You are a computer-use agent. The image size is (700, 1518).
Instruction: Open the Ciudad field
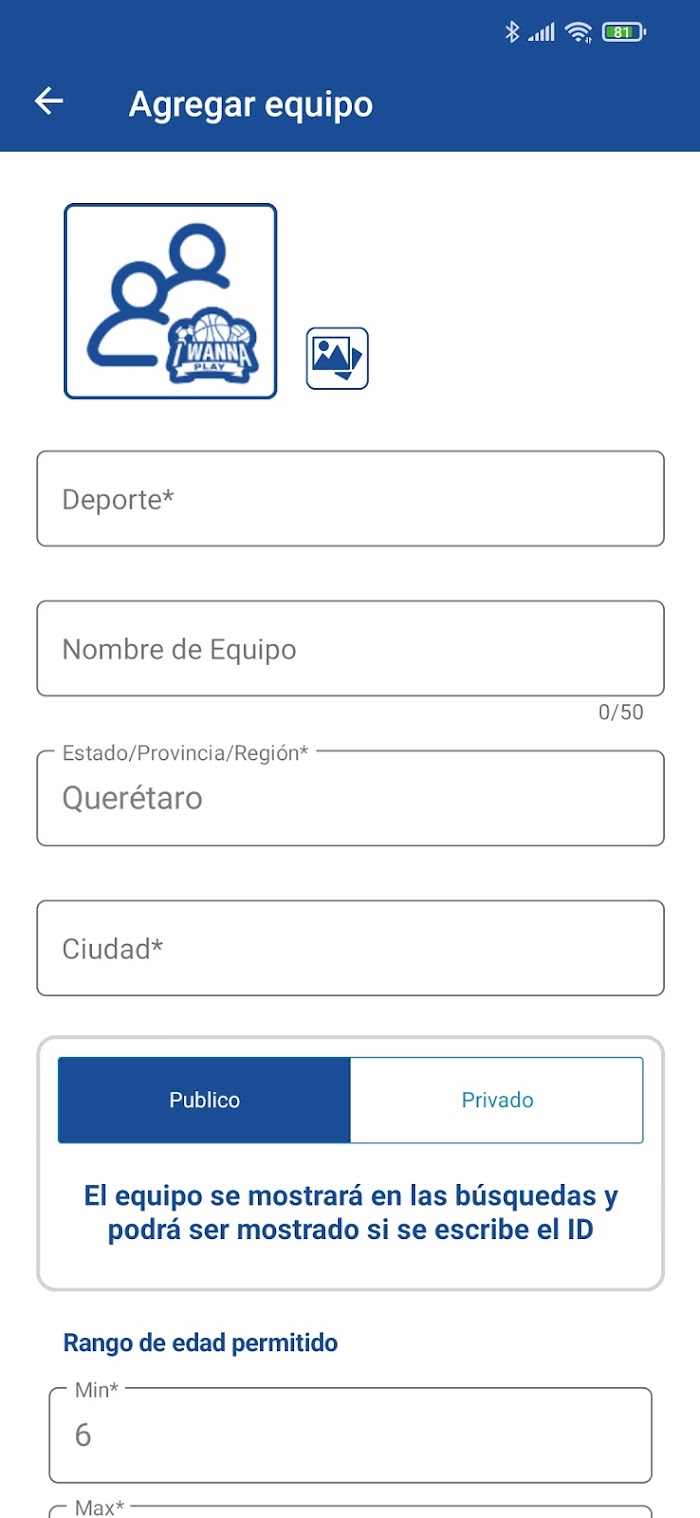pyautogui.click(x=350, y=948)
